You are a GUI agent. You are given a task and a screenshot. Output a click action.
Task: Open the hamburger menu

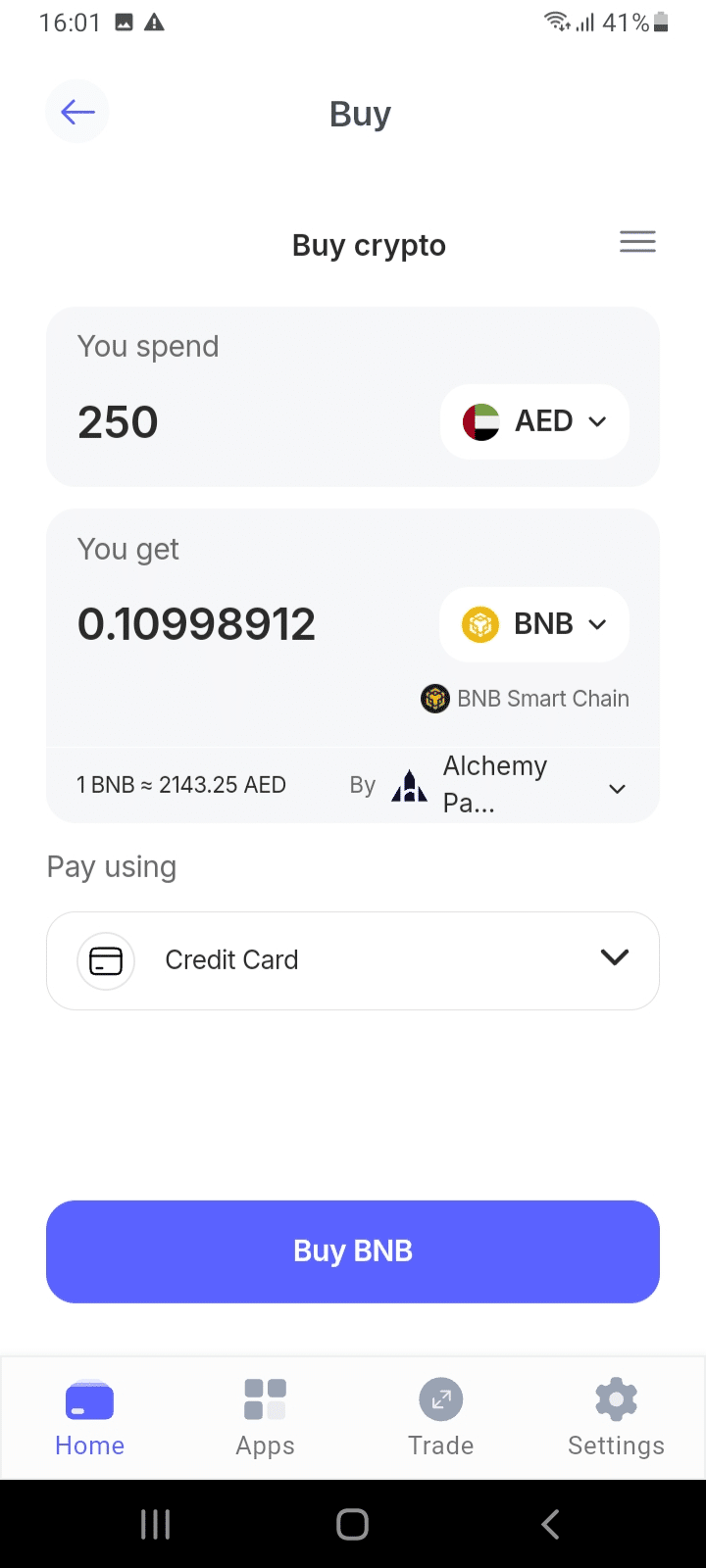pyautogui.click(x=637, y=241)
